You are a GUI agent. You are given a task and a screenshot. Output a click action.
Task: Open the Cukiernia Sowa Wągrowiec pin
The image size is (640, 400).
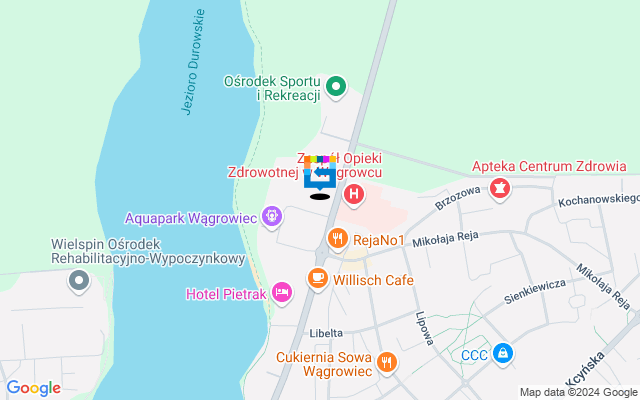[387, 362]
